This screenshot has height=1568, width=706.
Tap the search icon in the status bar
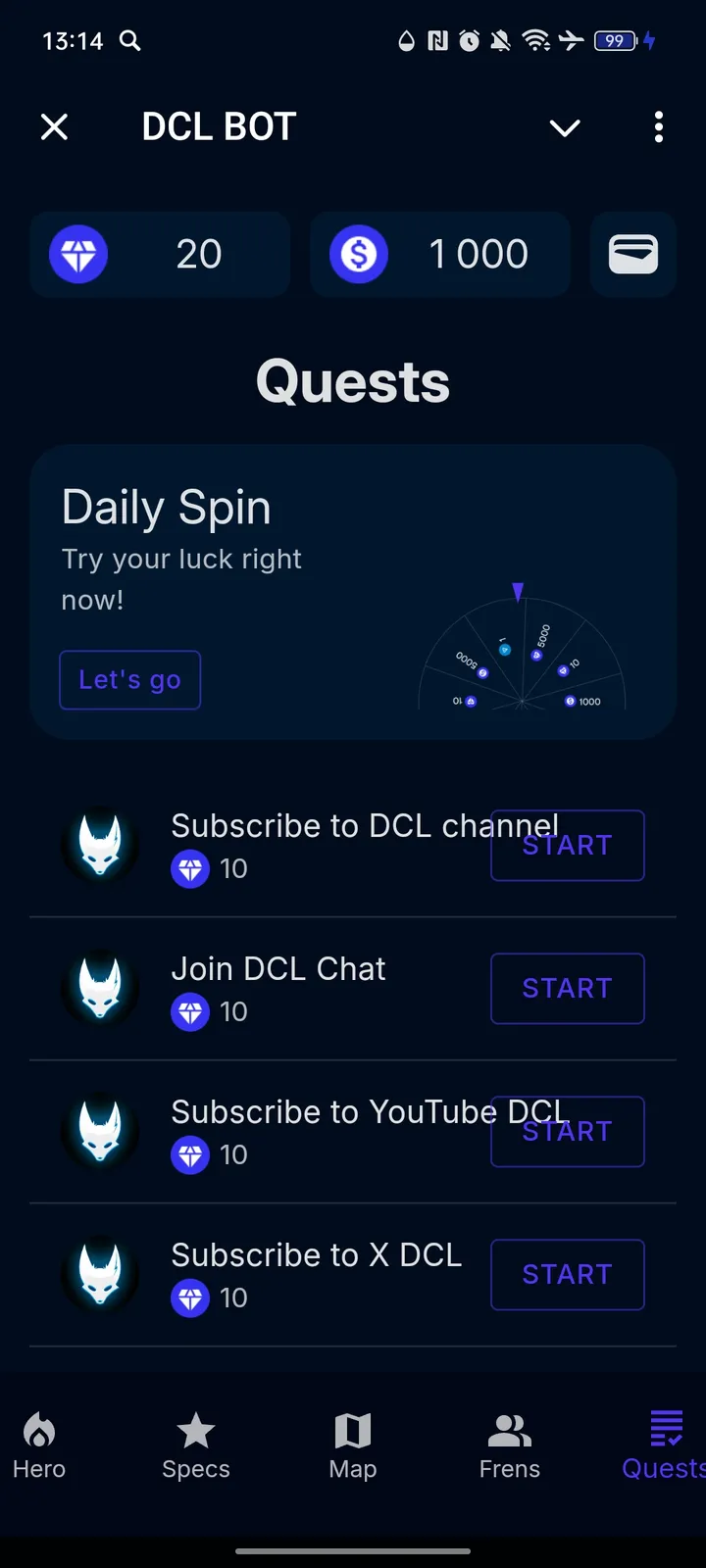128,41
